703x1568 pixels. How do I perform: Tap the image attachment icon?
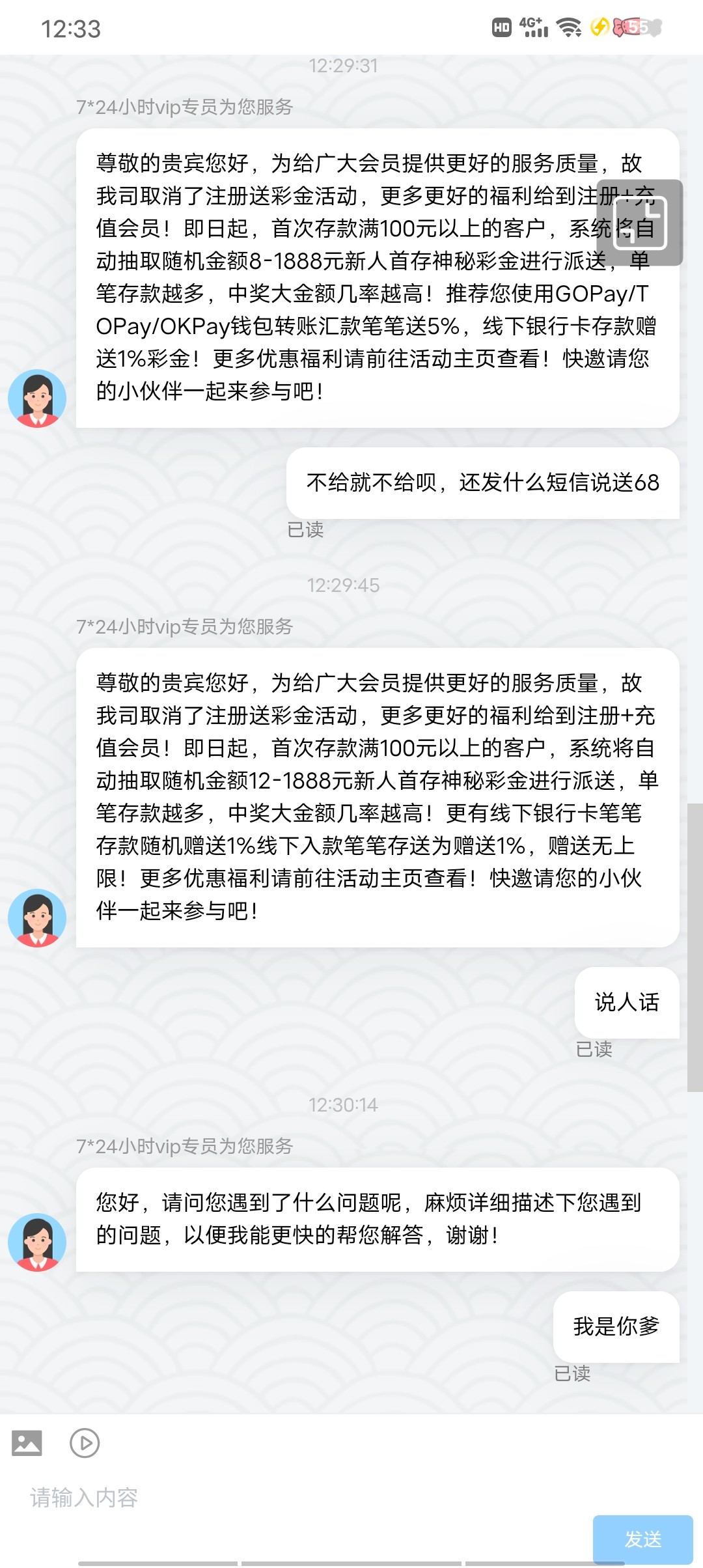[x=27, y=1443]
